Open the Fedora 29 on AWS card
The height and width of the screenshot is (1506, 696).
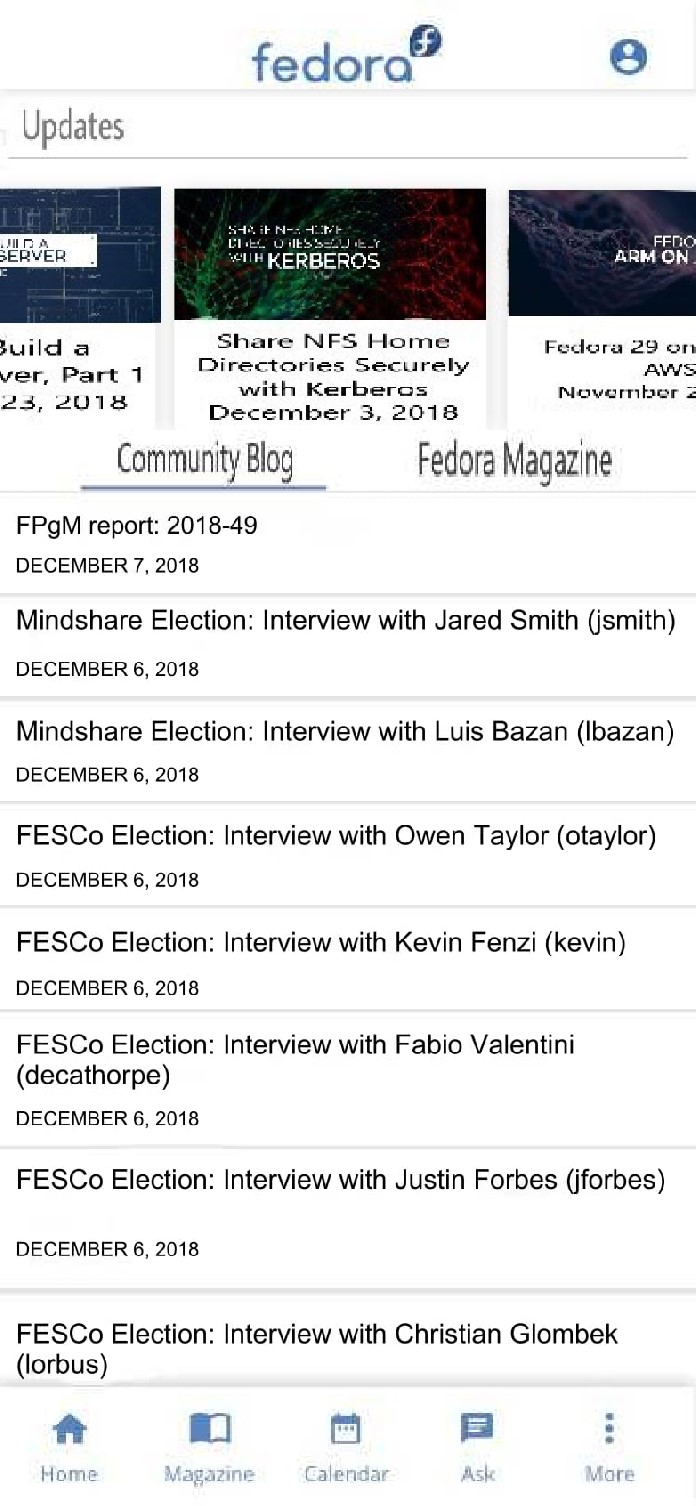coord(602,305)
